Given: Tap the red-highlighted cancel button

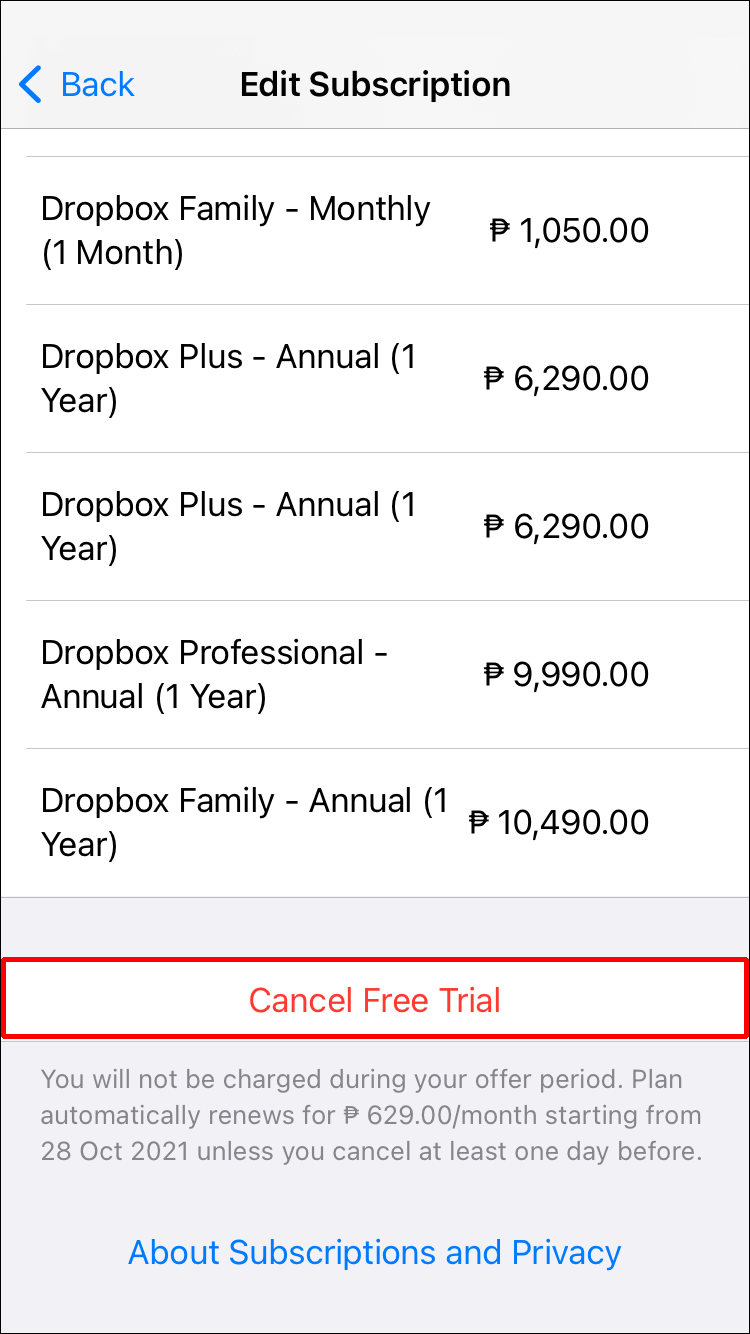Looking at the screenshot, I should tap(375, 998).
